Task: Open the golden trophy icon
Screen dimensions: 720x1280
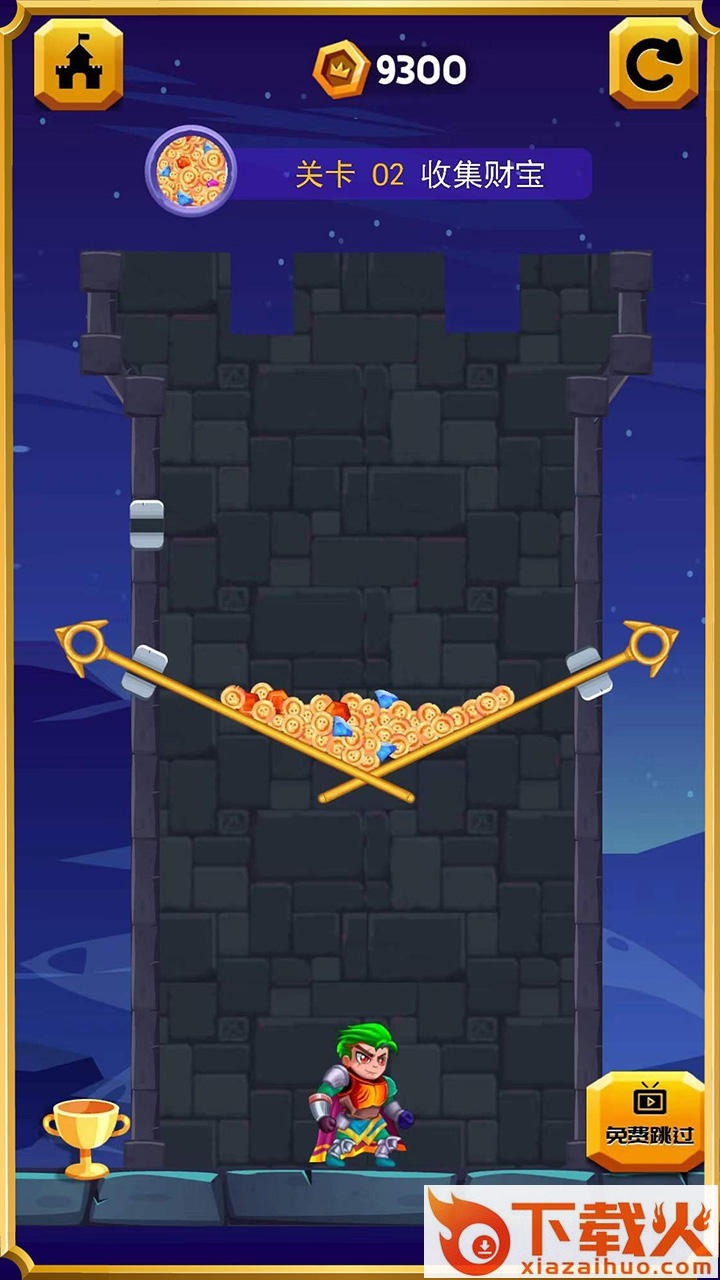Action: click(86, 1138)
